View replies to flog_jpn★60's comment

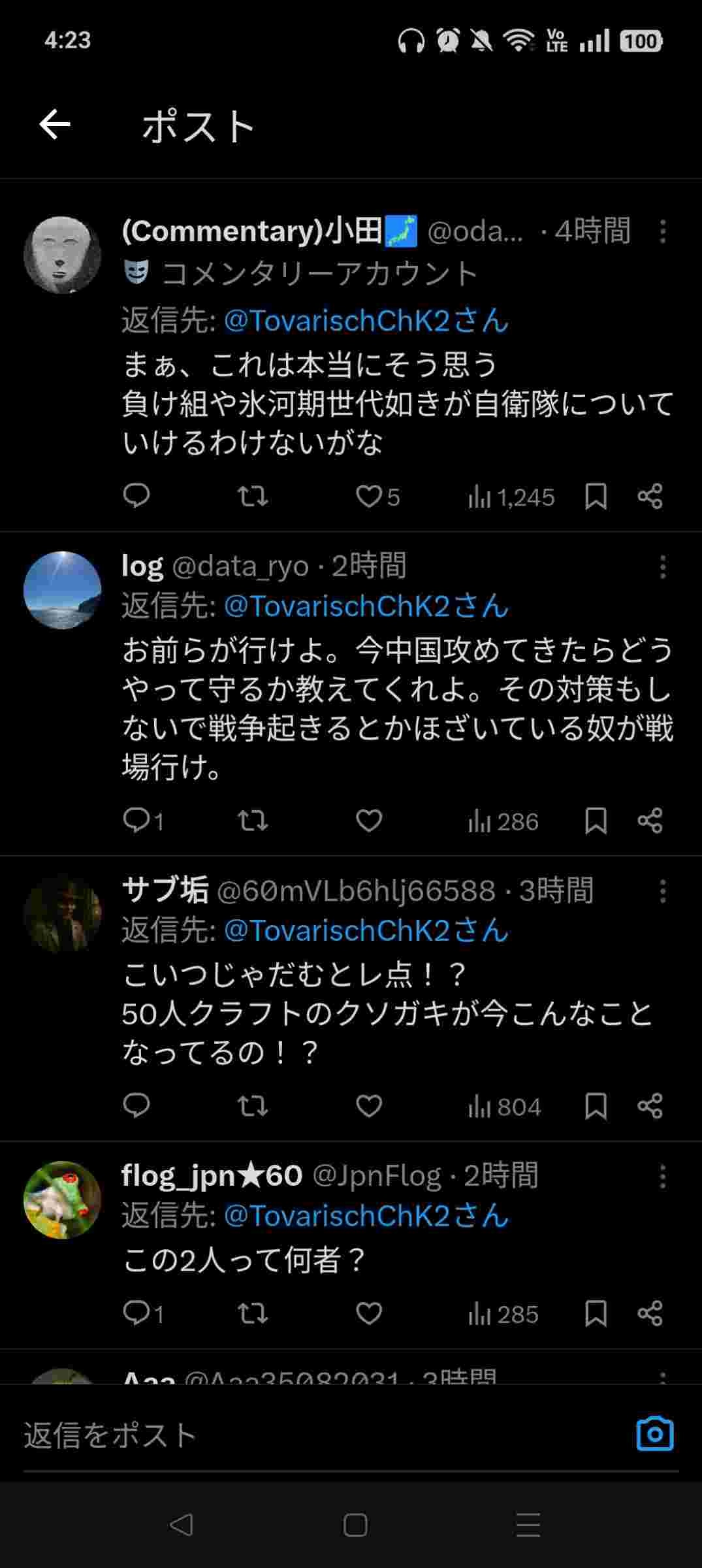pos(136,1314)
